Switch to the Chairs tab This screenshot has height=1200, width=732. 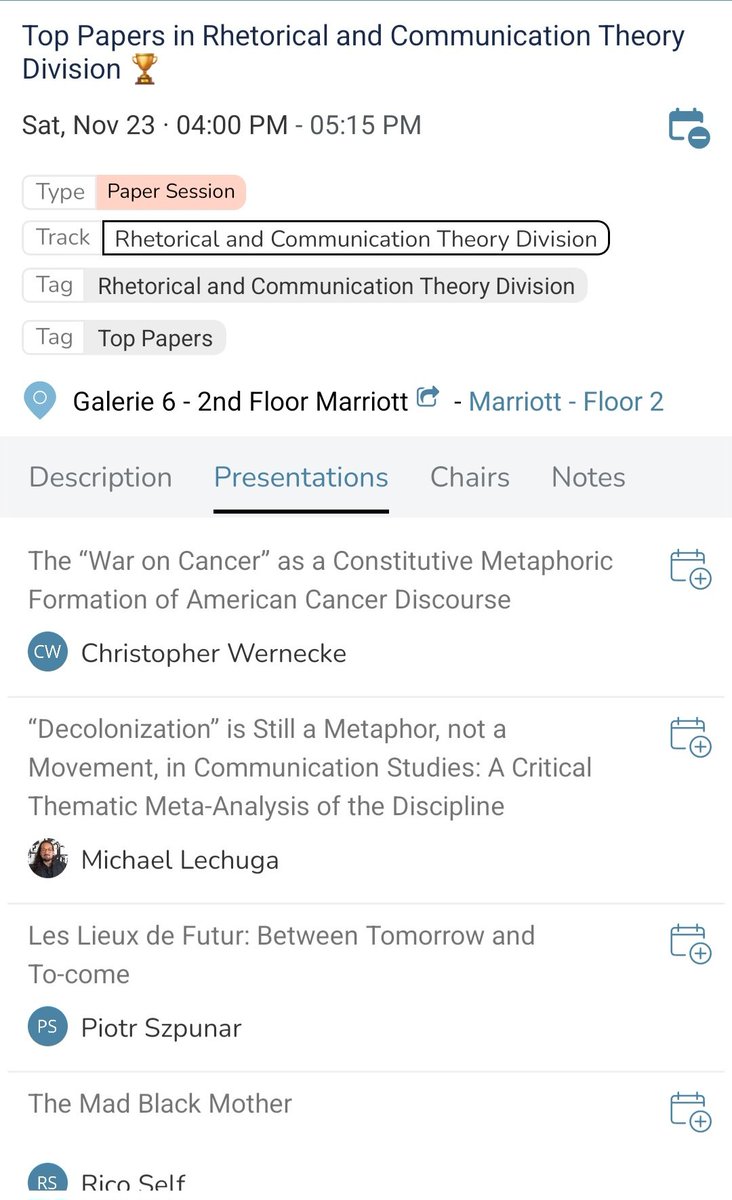point(469,478)
